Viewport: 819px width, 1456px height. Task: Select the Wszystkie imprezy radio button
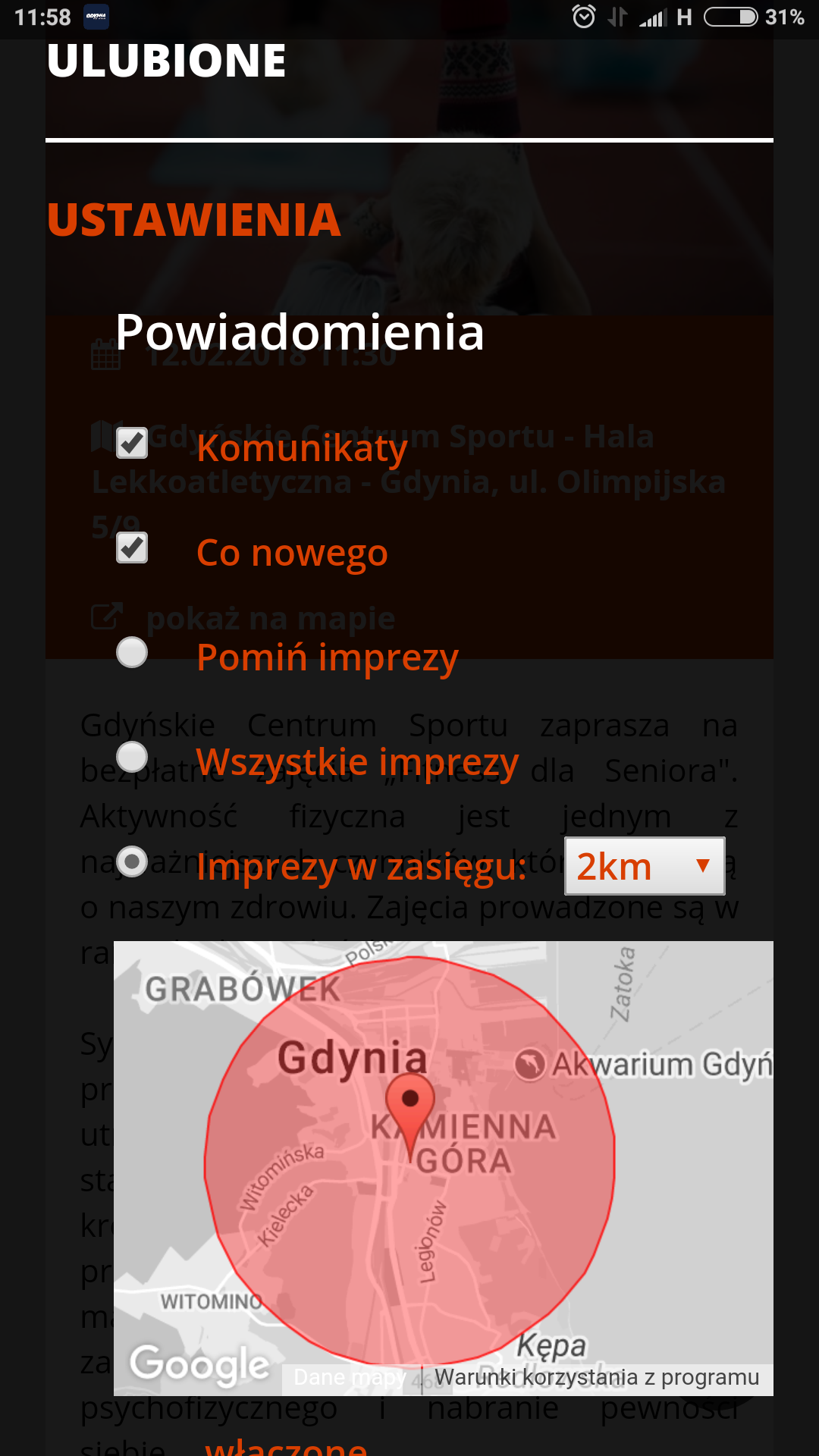pyautogui.click(x=131, y=756)
